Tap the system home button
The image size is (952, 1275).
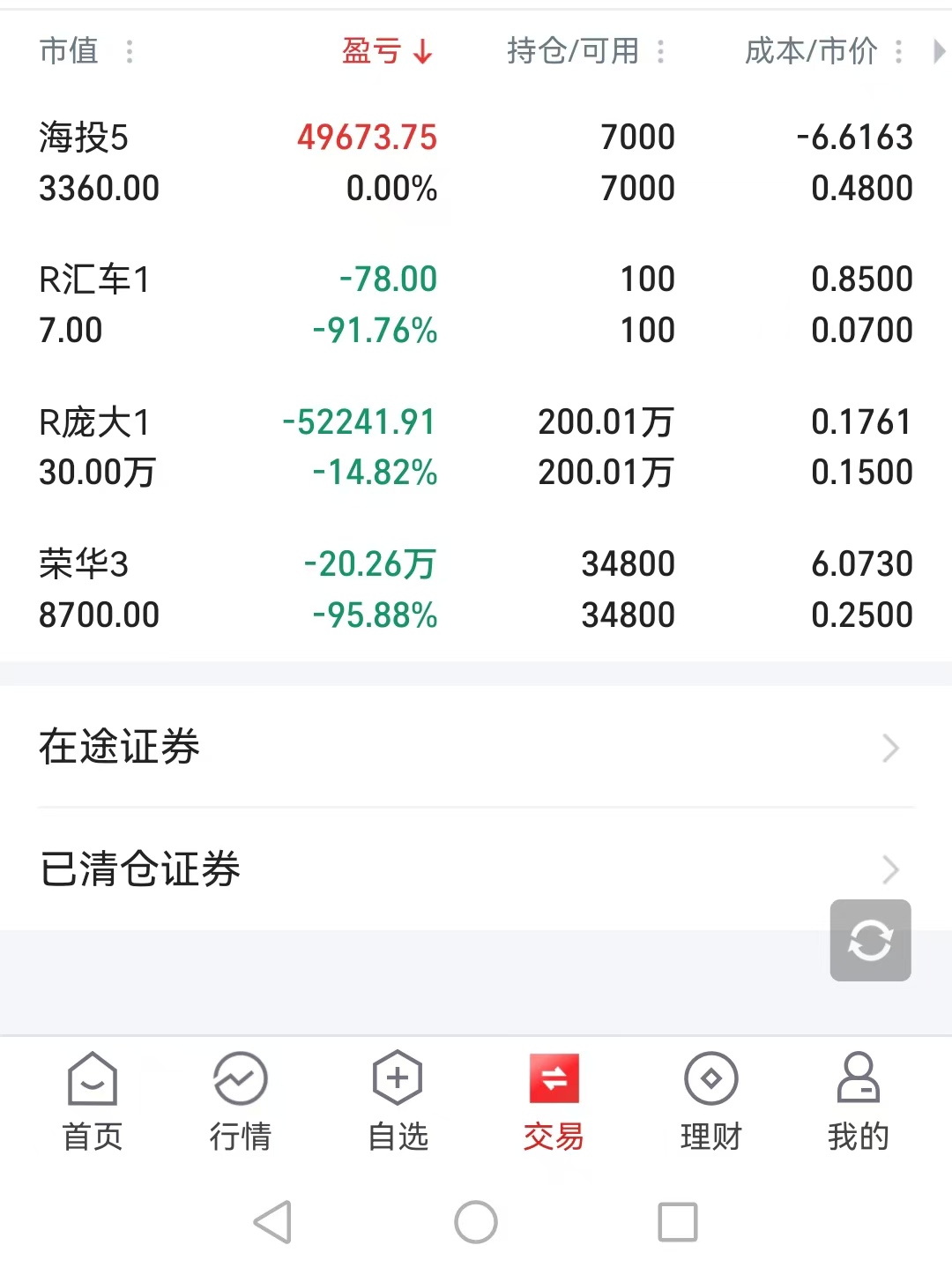pos(476,1222)
